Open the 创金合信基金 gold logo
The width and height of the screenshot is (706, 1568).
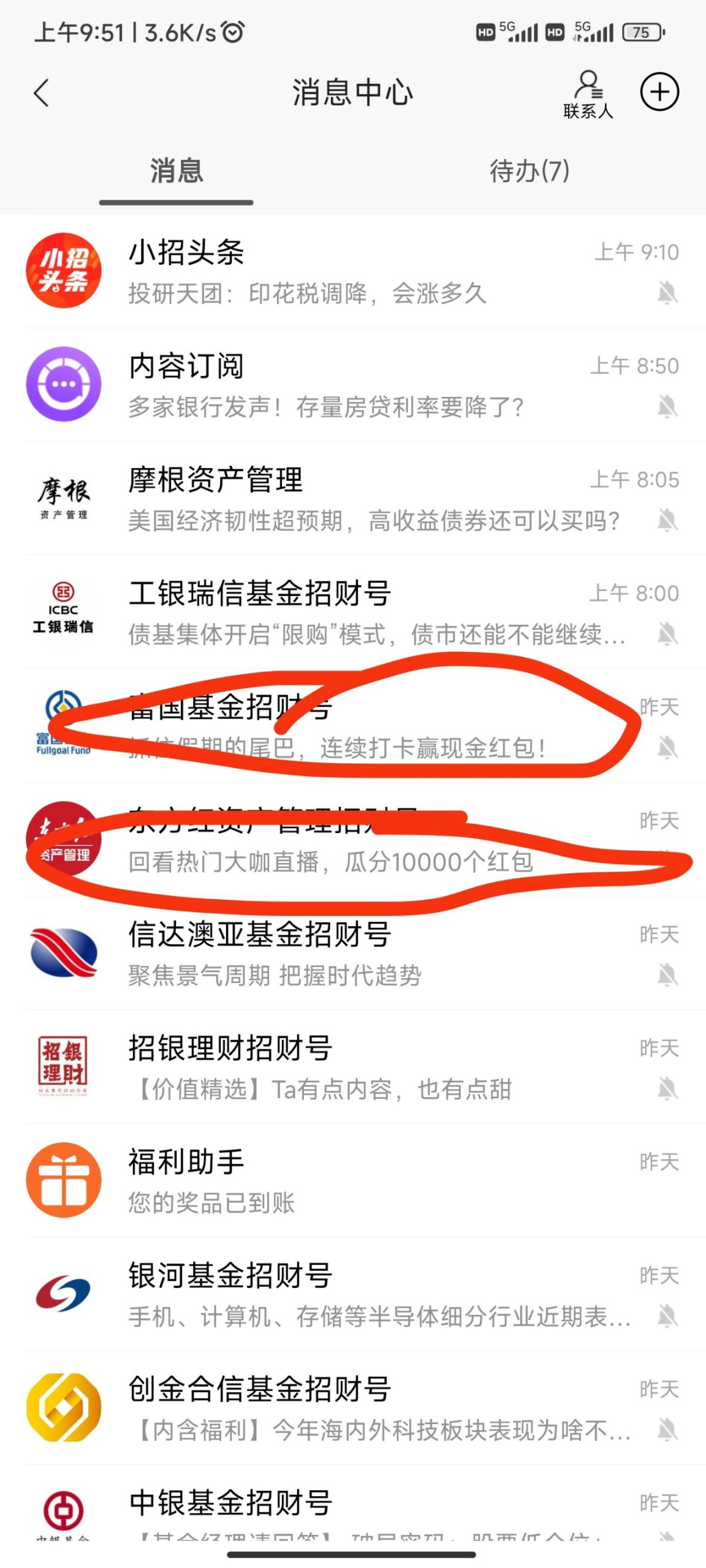point(63,1406)
